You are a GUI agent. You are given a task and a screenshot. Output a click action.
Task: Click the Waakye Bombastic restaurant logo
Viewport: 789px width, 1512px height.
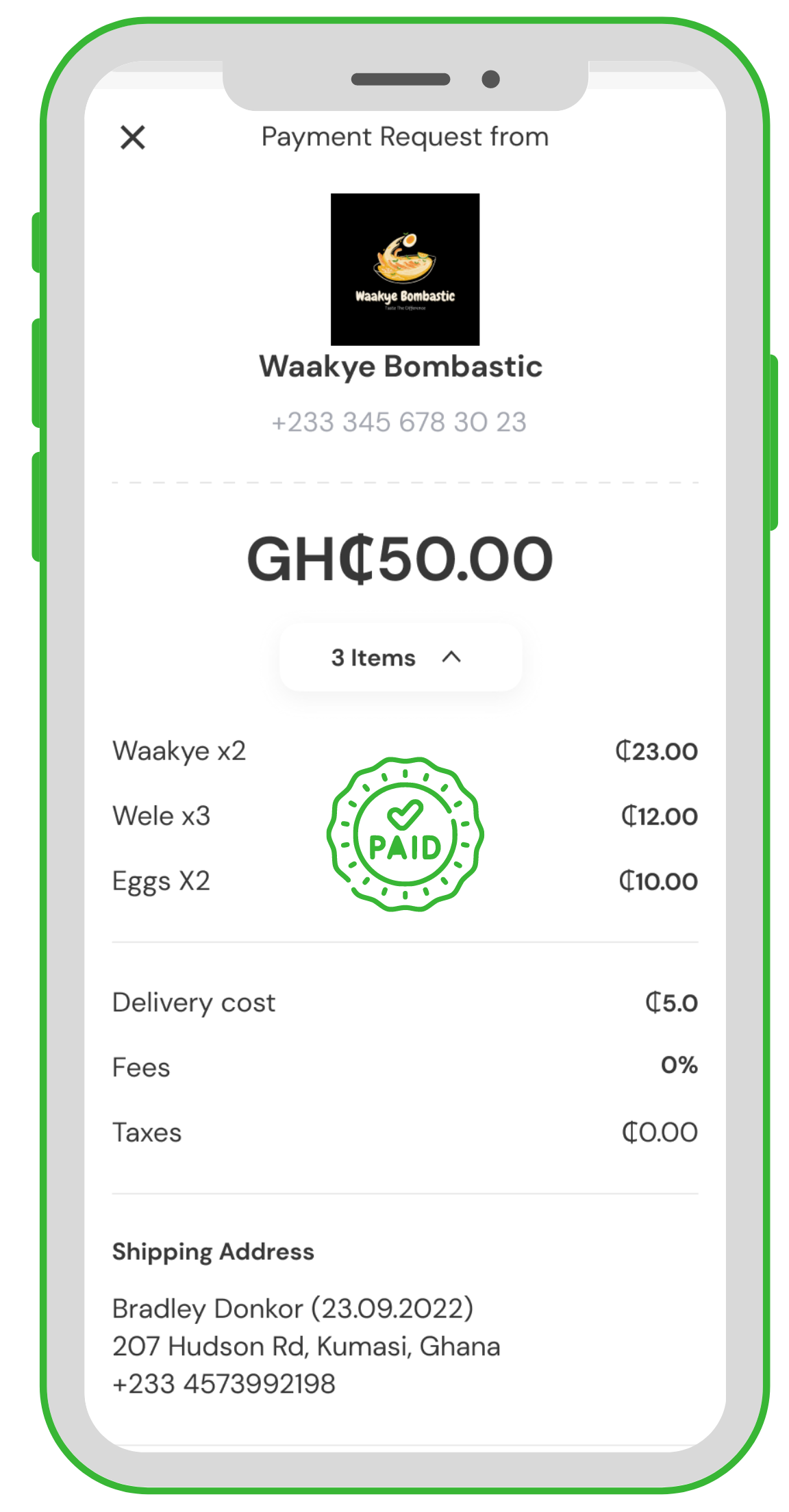(x=405, y=268)
